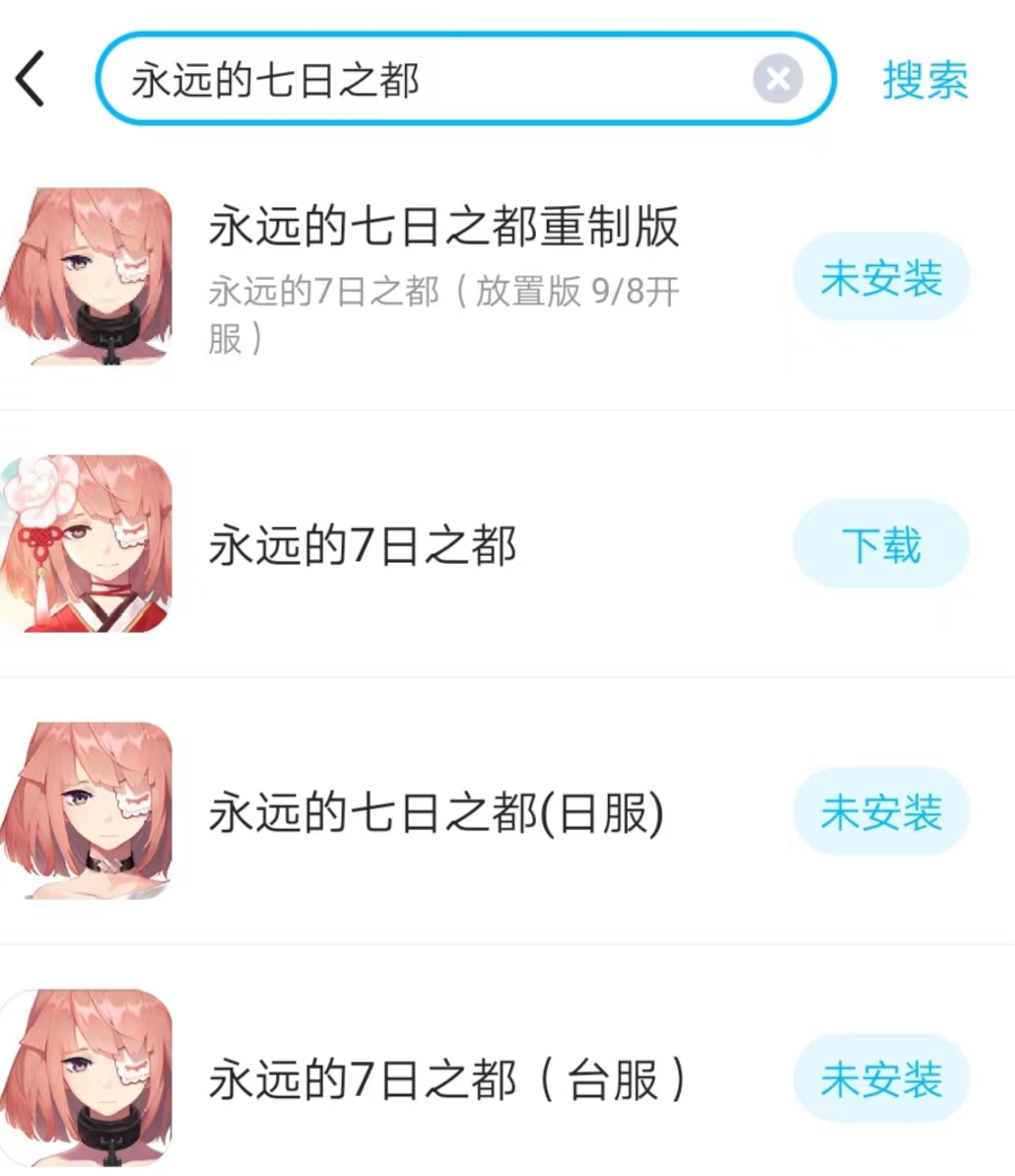This screenshot has height=1176, width=1015.
Task: Open the 永远的7日之都 result
Action: click(x=363, y=545)
